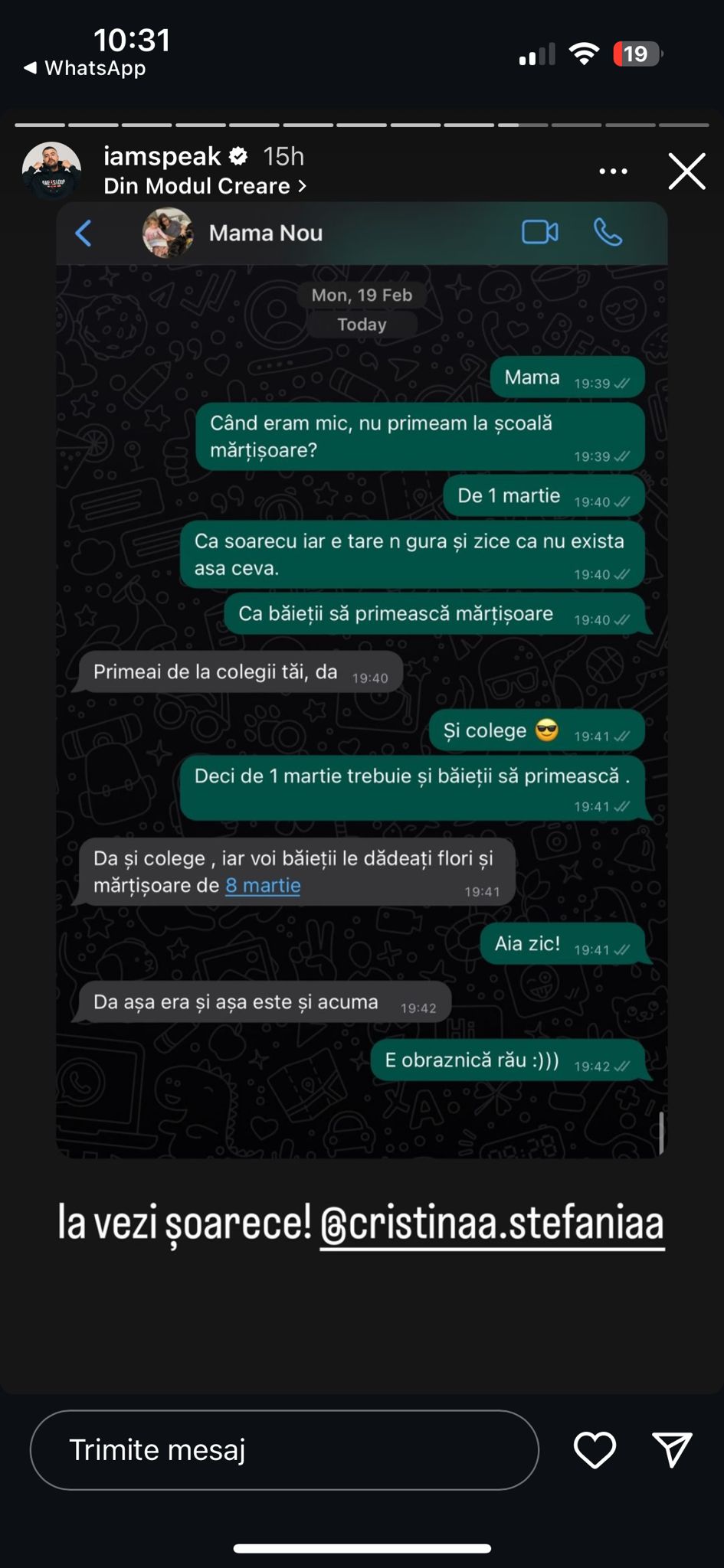Tap the Trimite mesaj reply field
The image size is (724, 1568).
284,1449
